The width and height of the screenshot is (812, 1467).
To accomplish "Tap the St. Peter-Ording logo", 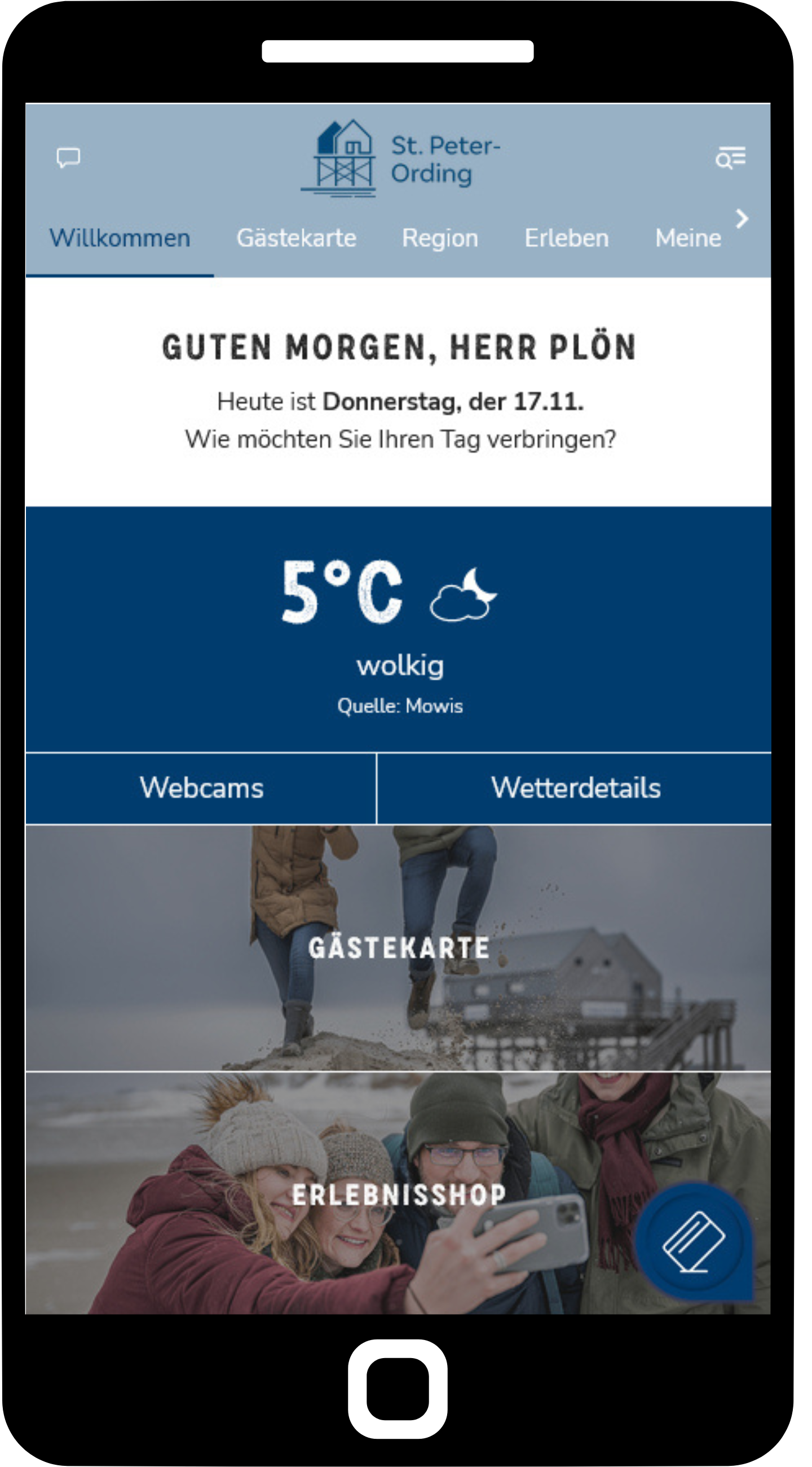I will (x=400, y=159).
